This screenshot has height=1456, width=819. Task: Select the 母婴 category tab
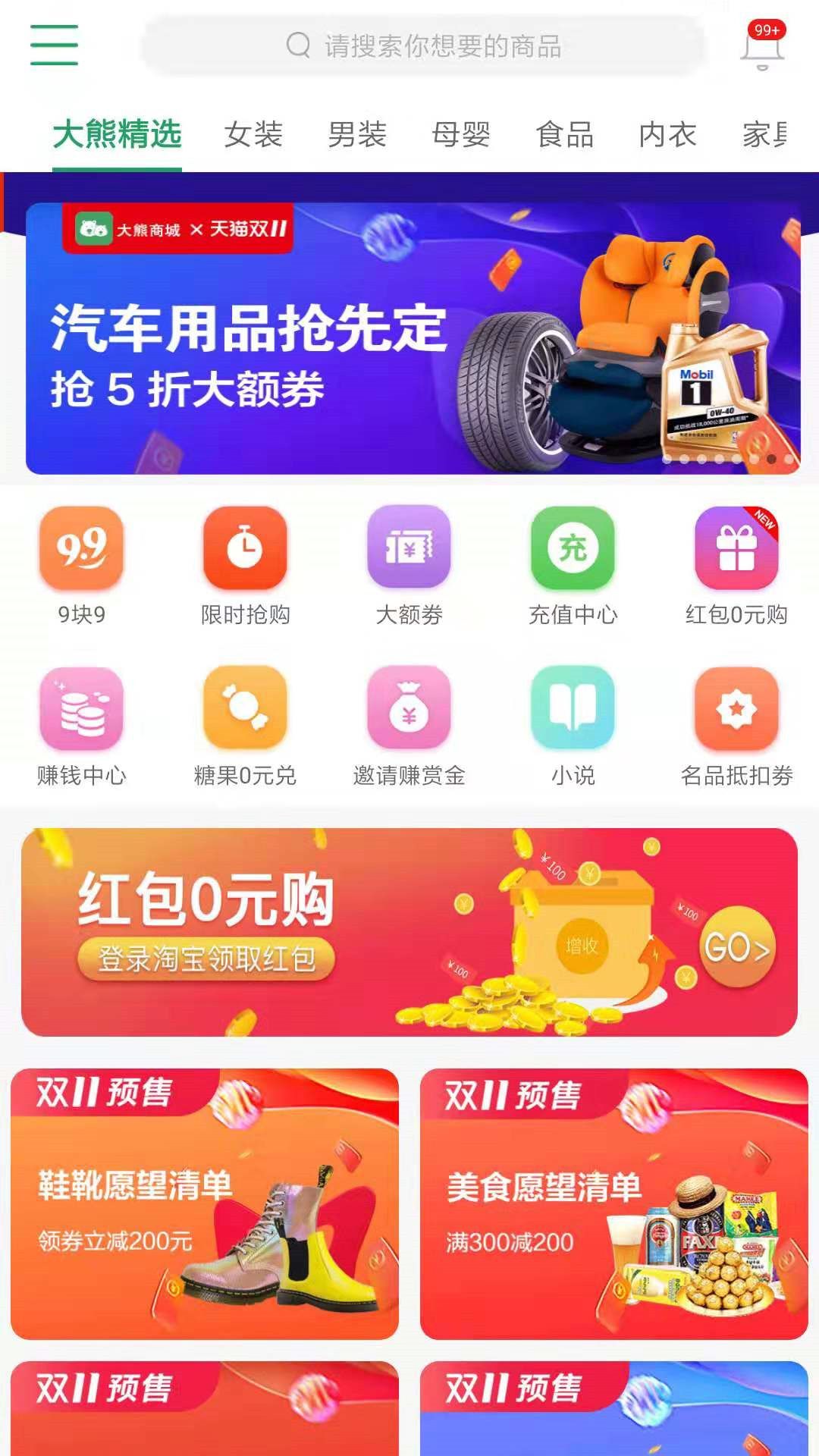(461, 135)
